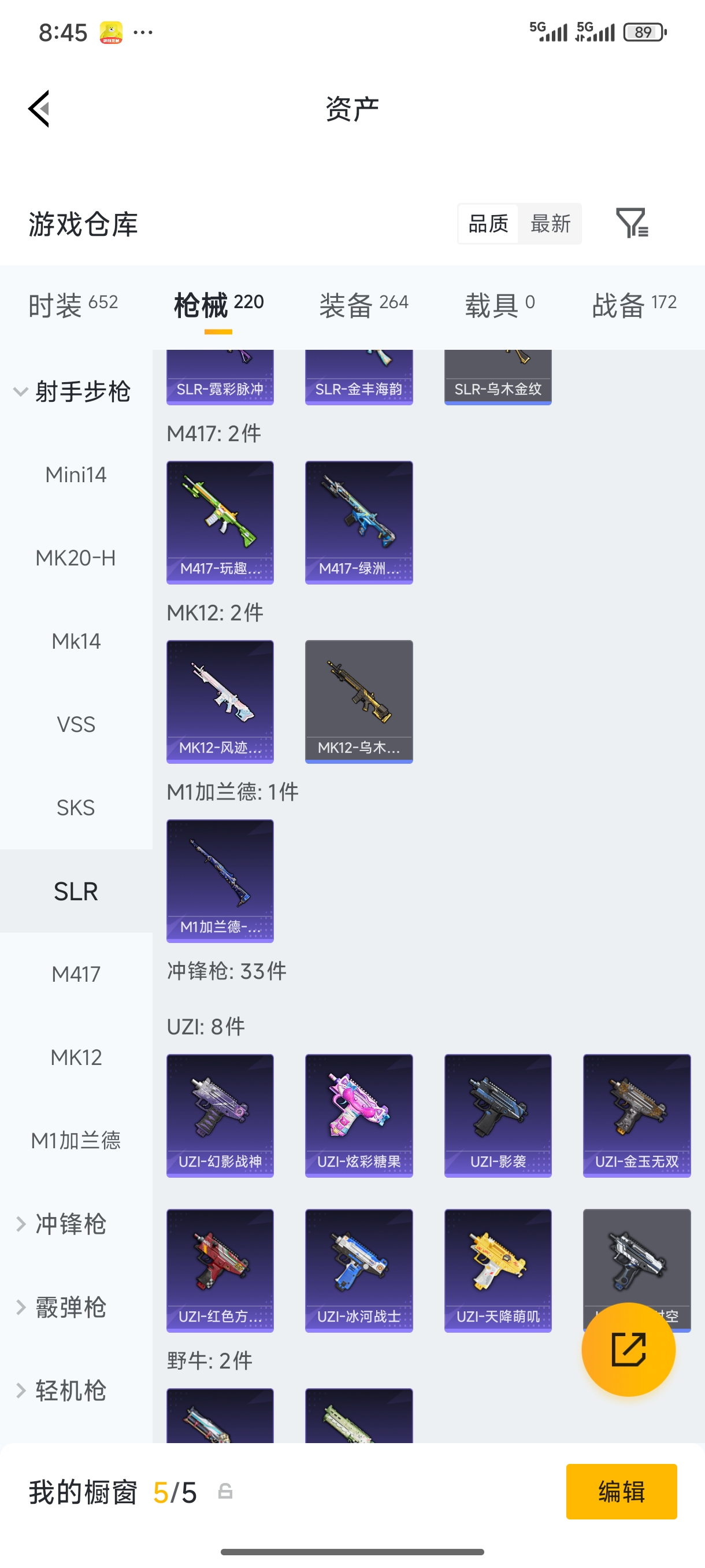This screenshot has width=705, height=1568.
Task: Open the SLR-金丰海韵 skin
Action: (359, 378)
